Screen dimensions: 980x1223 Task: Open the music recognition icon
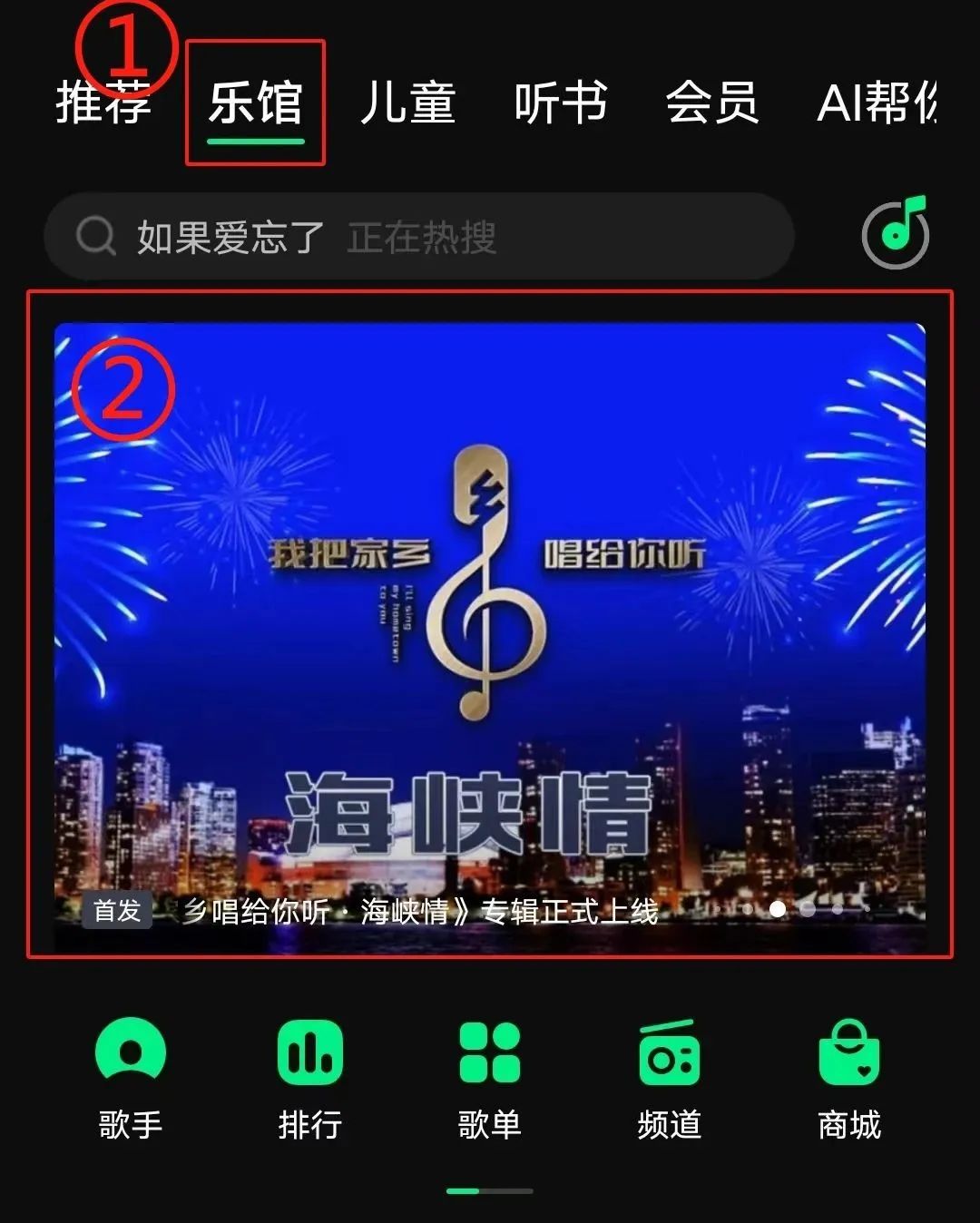point(896,234)
